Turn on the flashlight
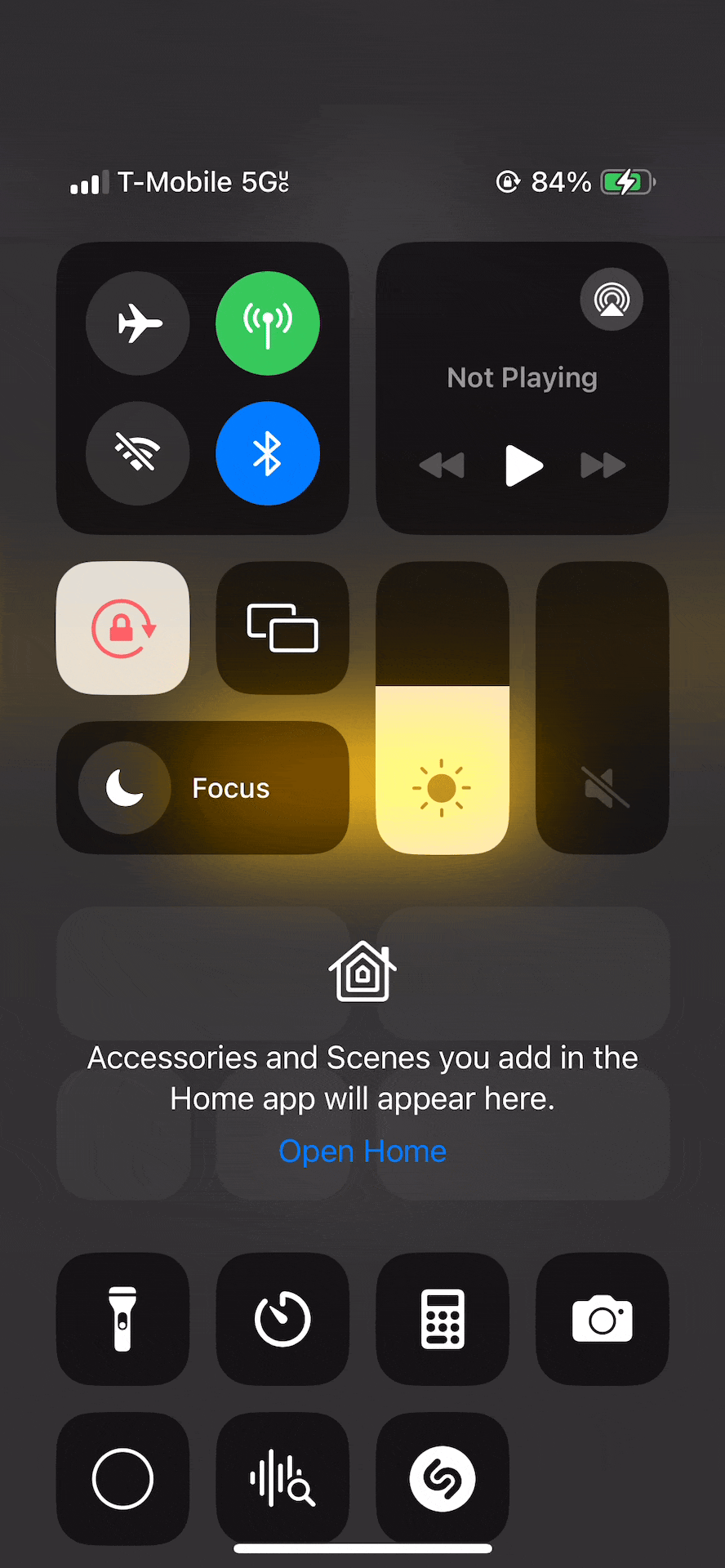 pyautogui.click(x=122, y=1319)
